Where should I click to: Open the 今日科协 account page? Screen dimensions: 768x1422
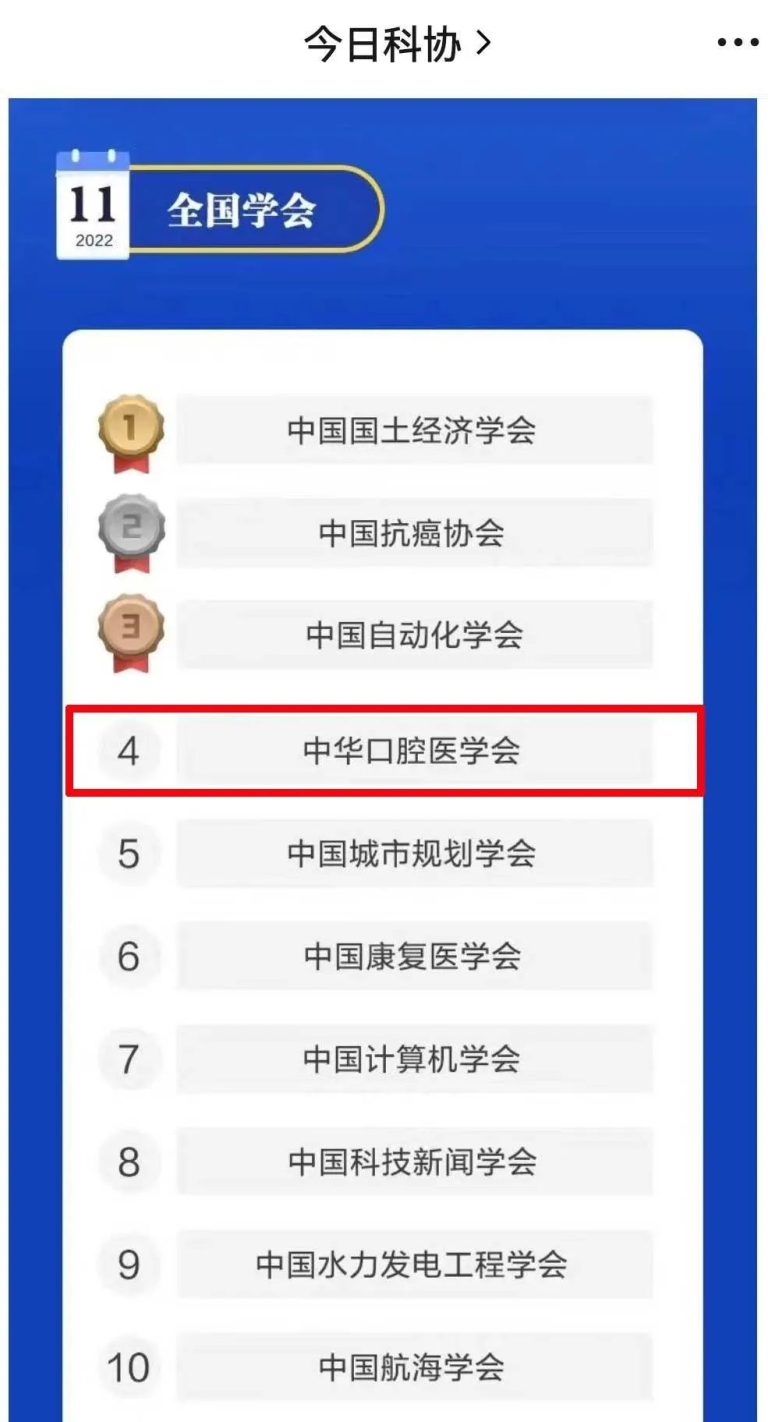[397, 44]
